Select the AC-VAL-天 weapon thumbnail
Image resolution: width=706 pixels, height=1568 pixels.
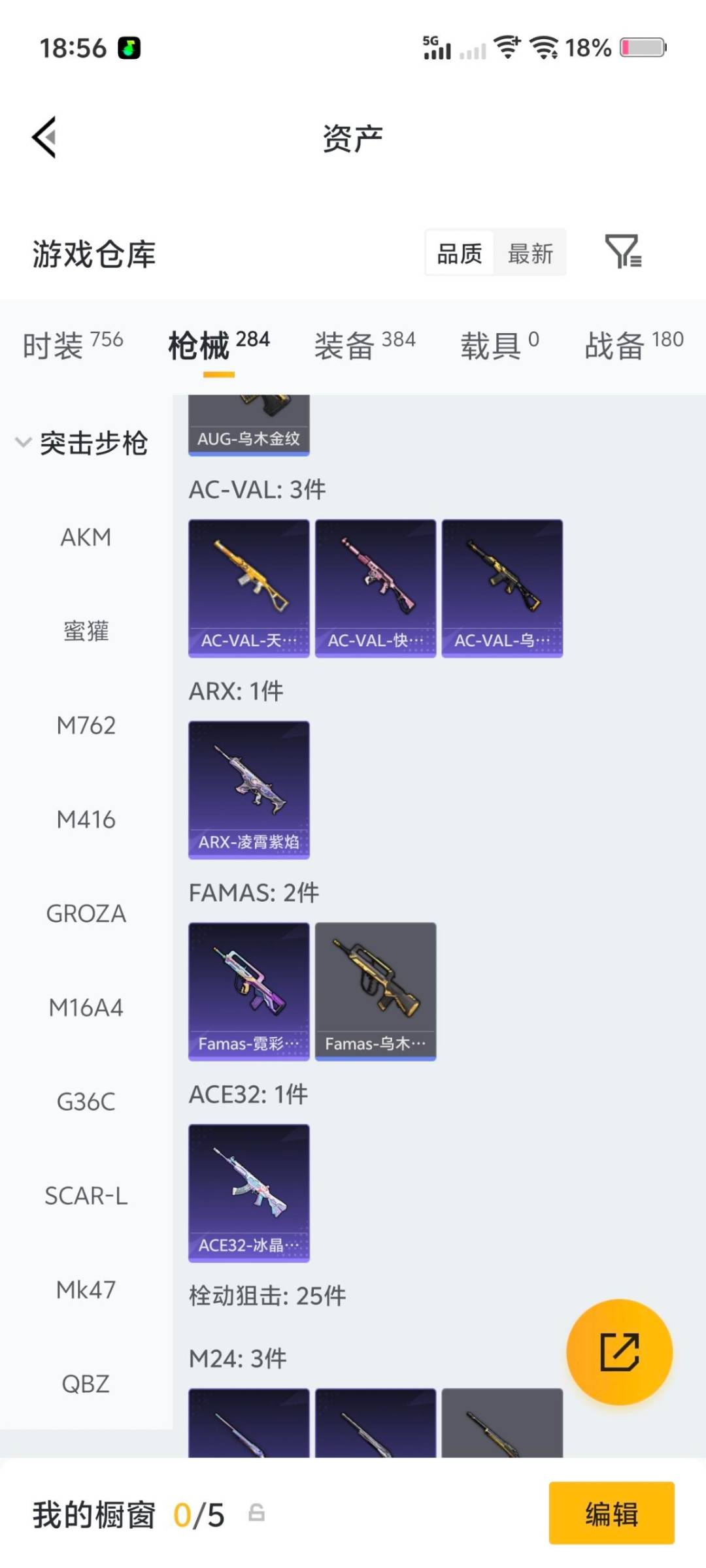[x=248, y=585]
